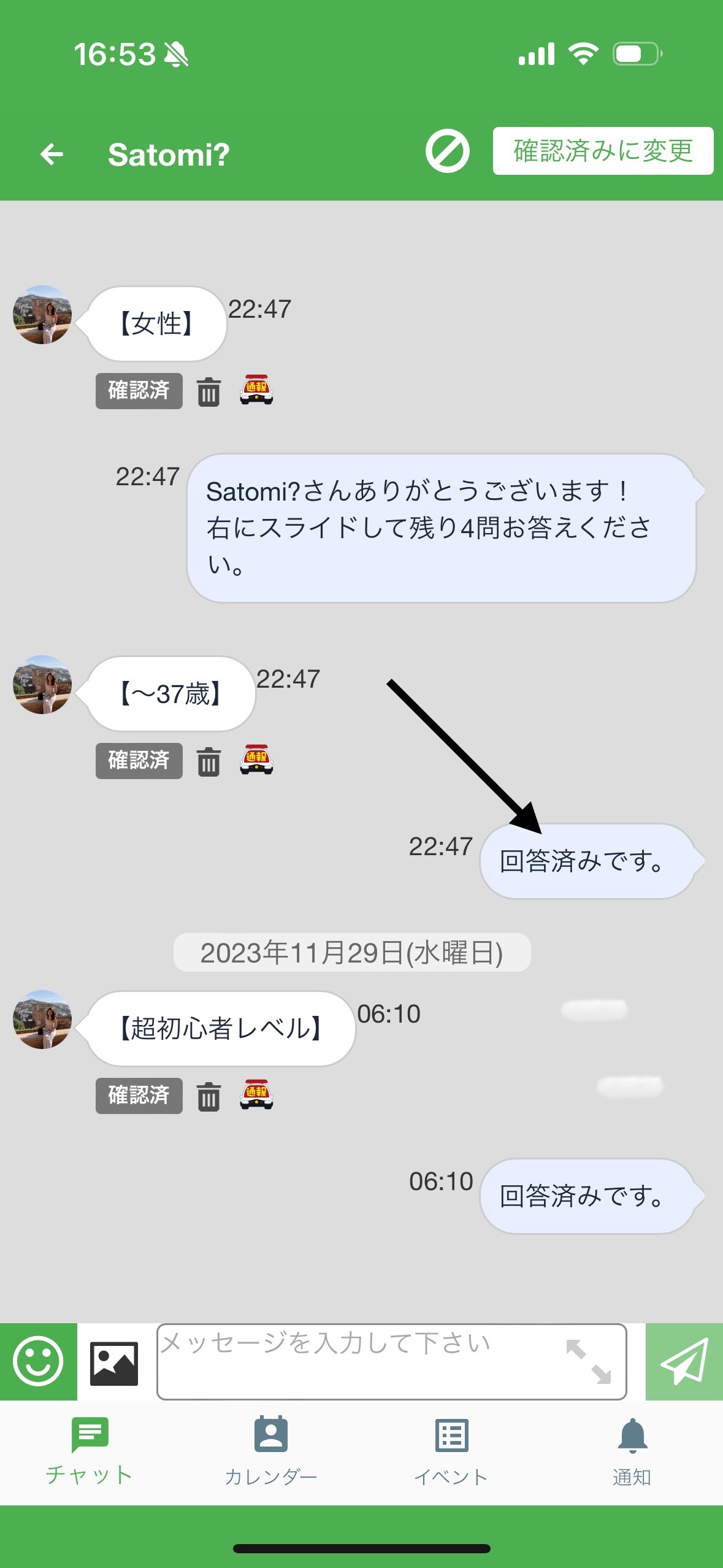Switch to the イベント tab

tap(451, 1451)
